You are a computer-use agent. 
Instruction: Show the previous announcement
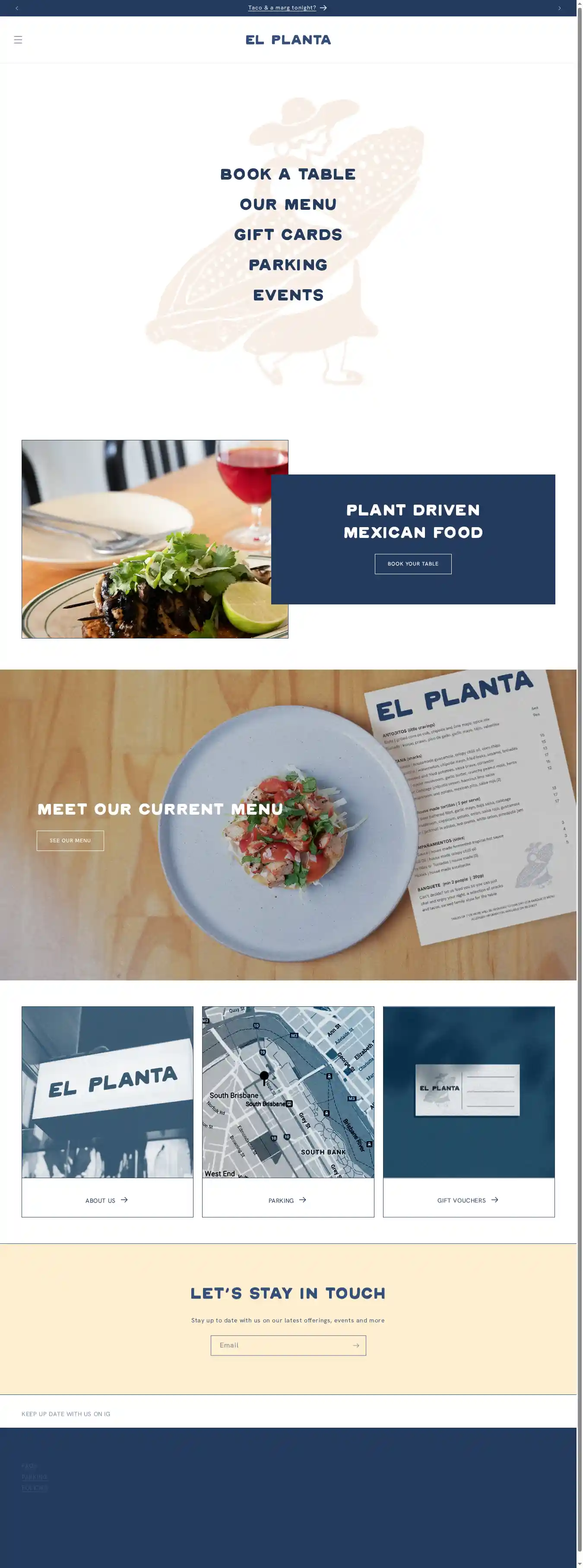point(17,8)
